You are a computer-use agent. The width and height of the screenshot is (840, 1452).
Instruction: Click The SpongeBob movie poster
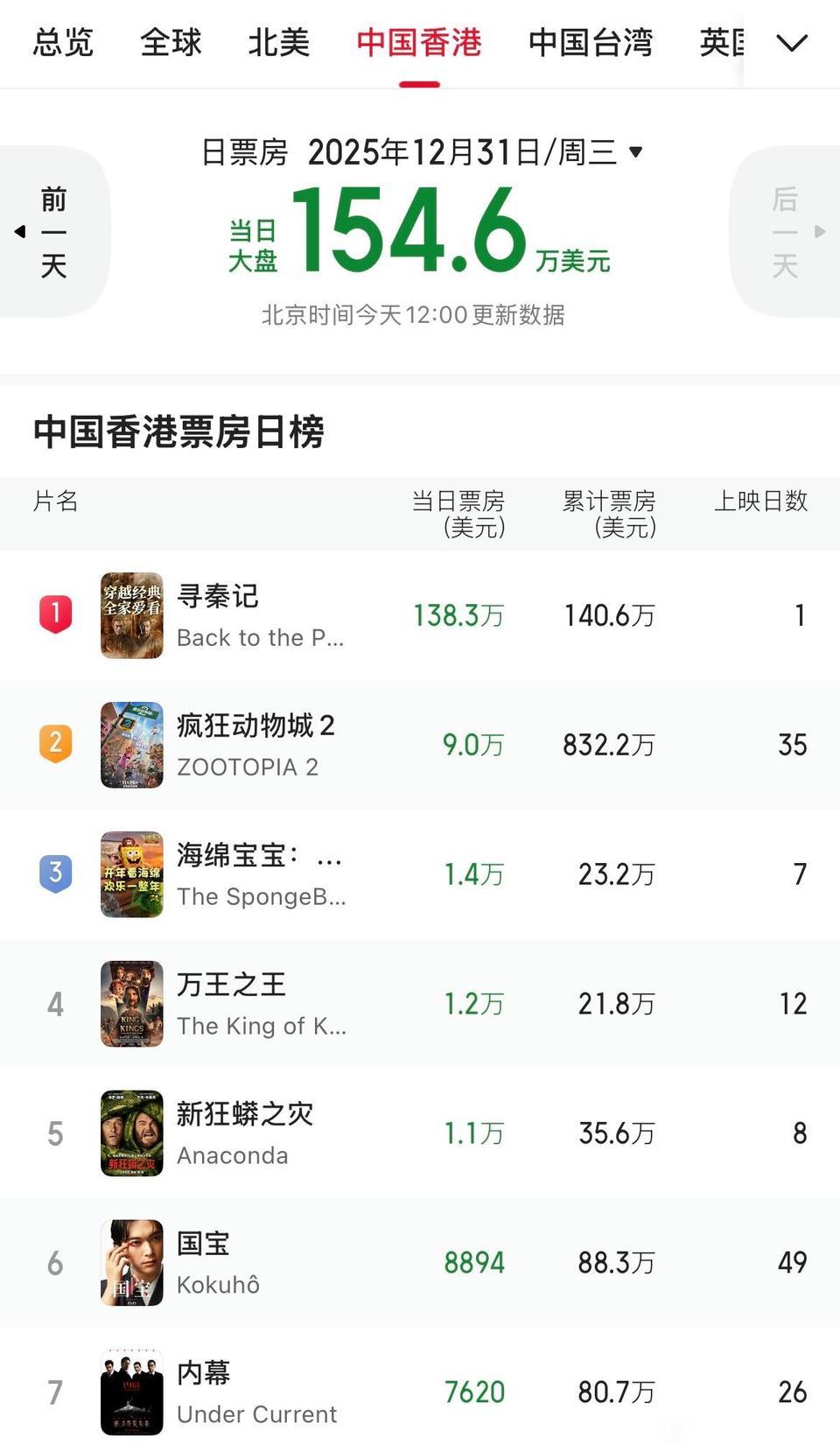coord(131,873)
